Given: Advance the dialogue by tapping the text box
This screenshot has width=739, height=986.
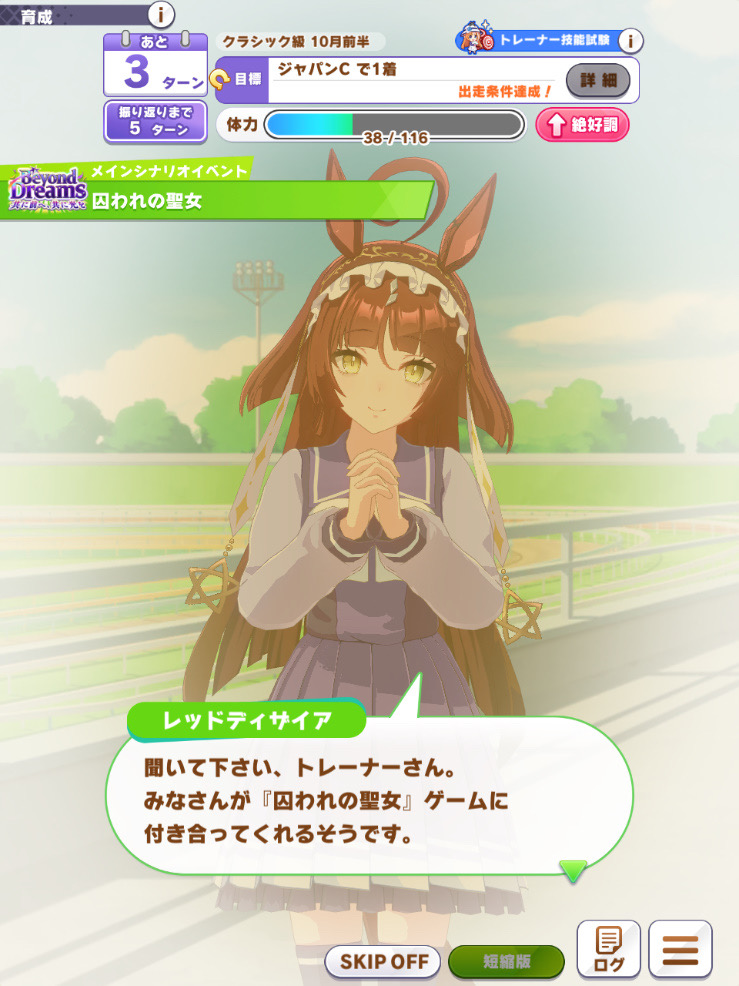Looking at the screenshot, I should pos(368,795).
